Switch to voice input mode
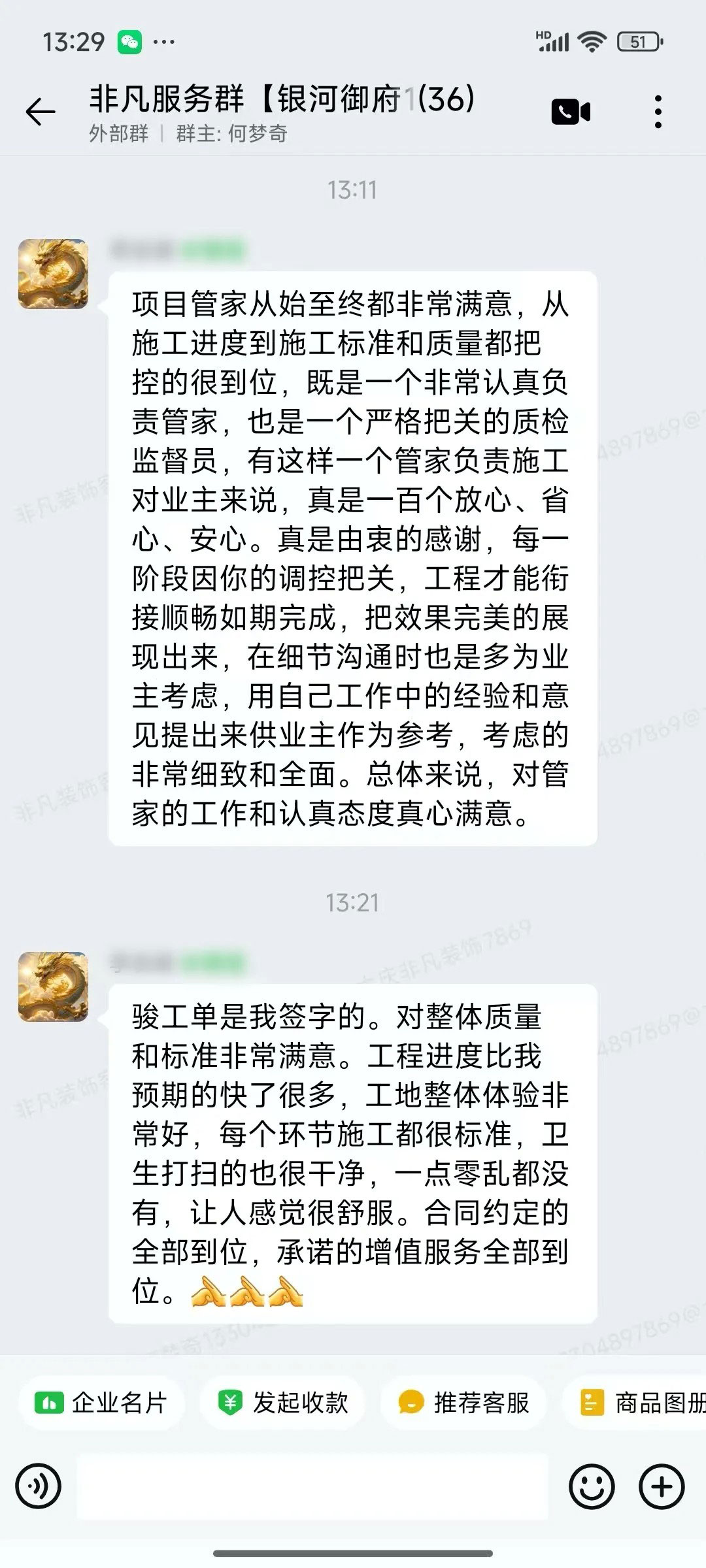 [x=39, y=1486]
